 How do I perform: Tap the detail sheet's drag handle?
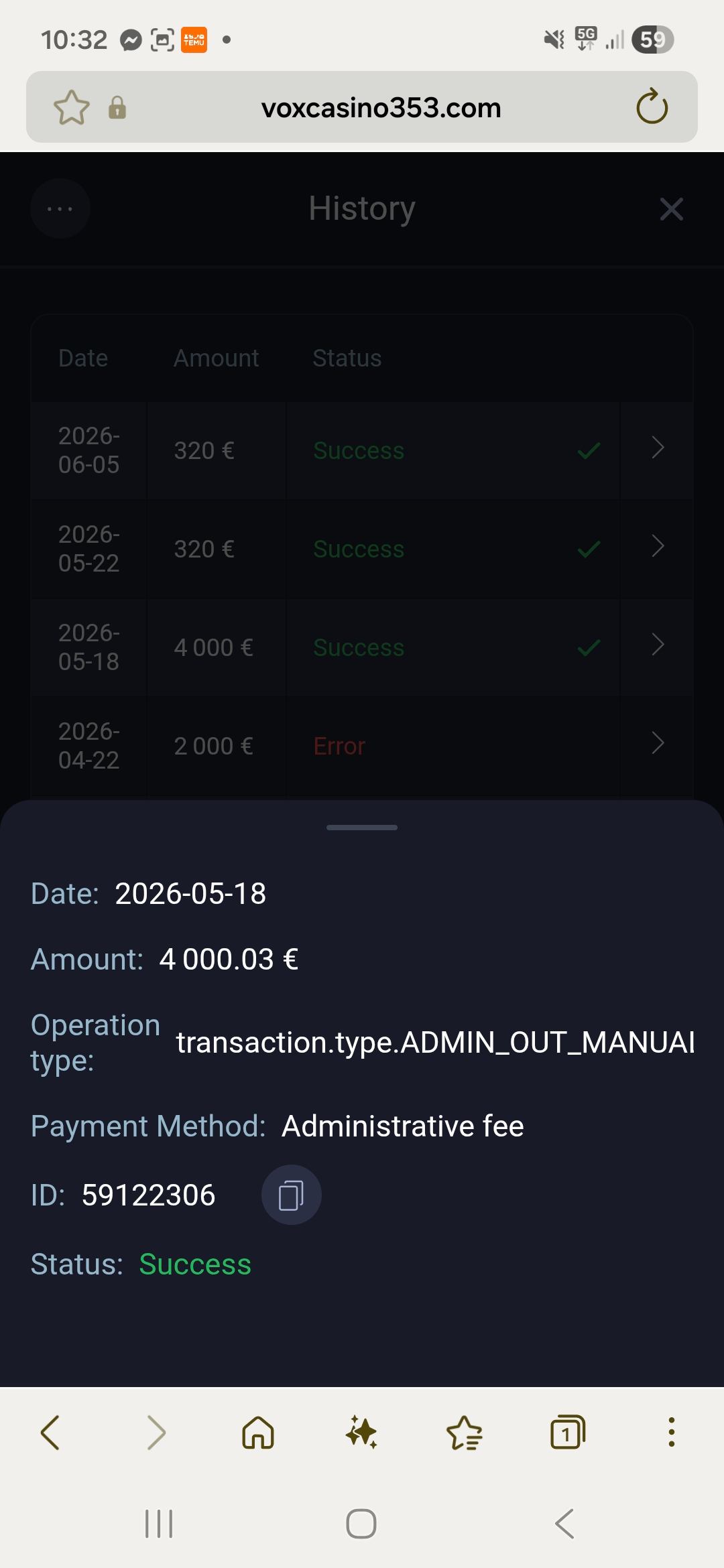pos(362,828)
